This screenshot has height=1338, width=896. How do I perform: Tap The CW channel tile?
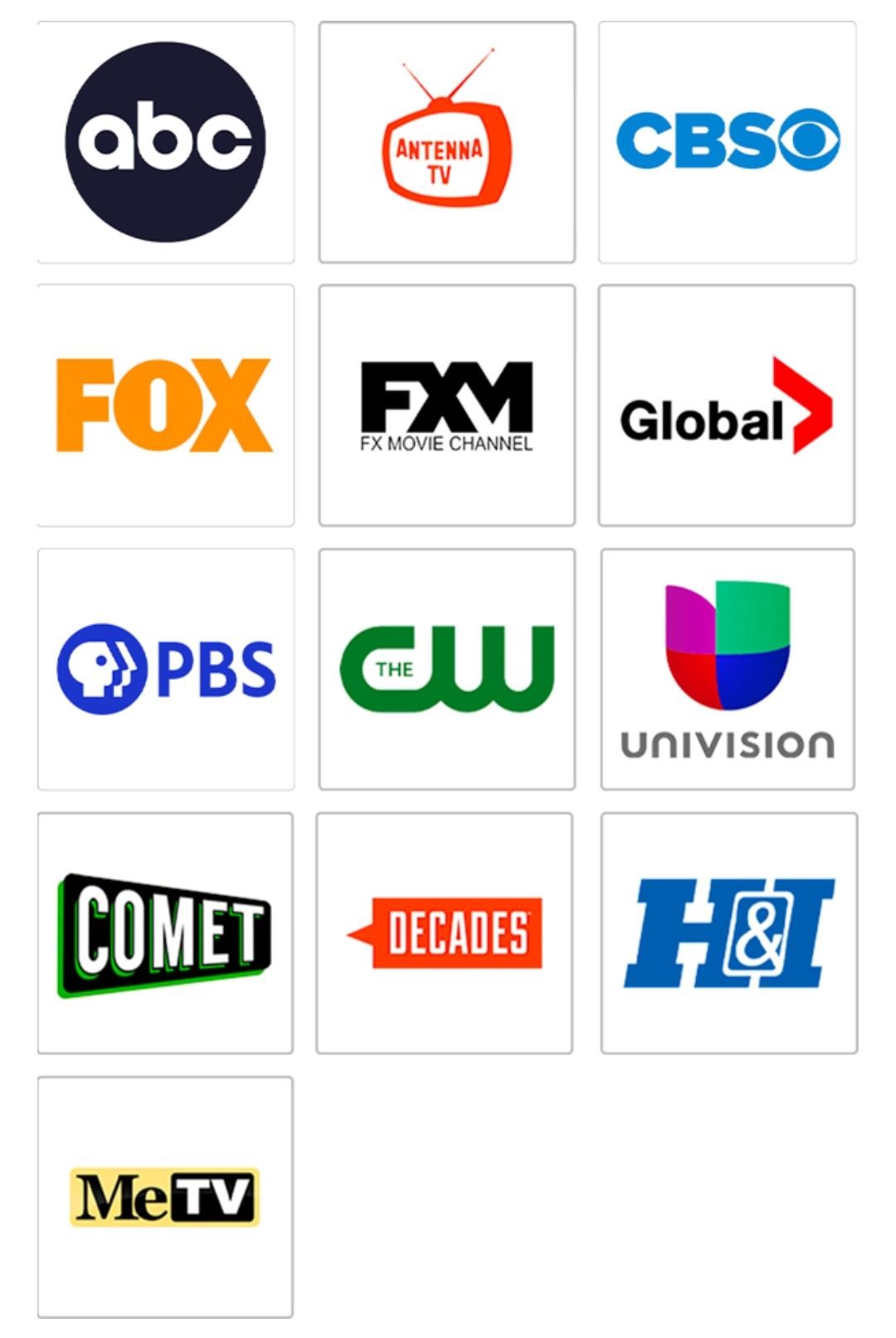[446, 669]
